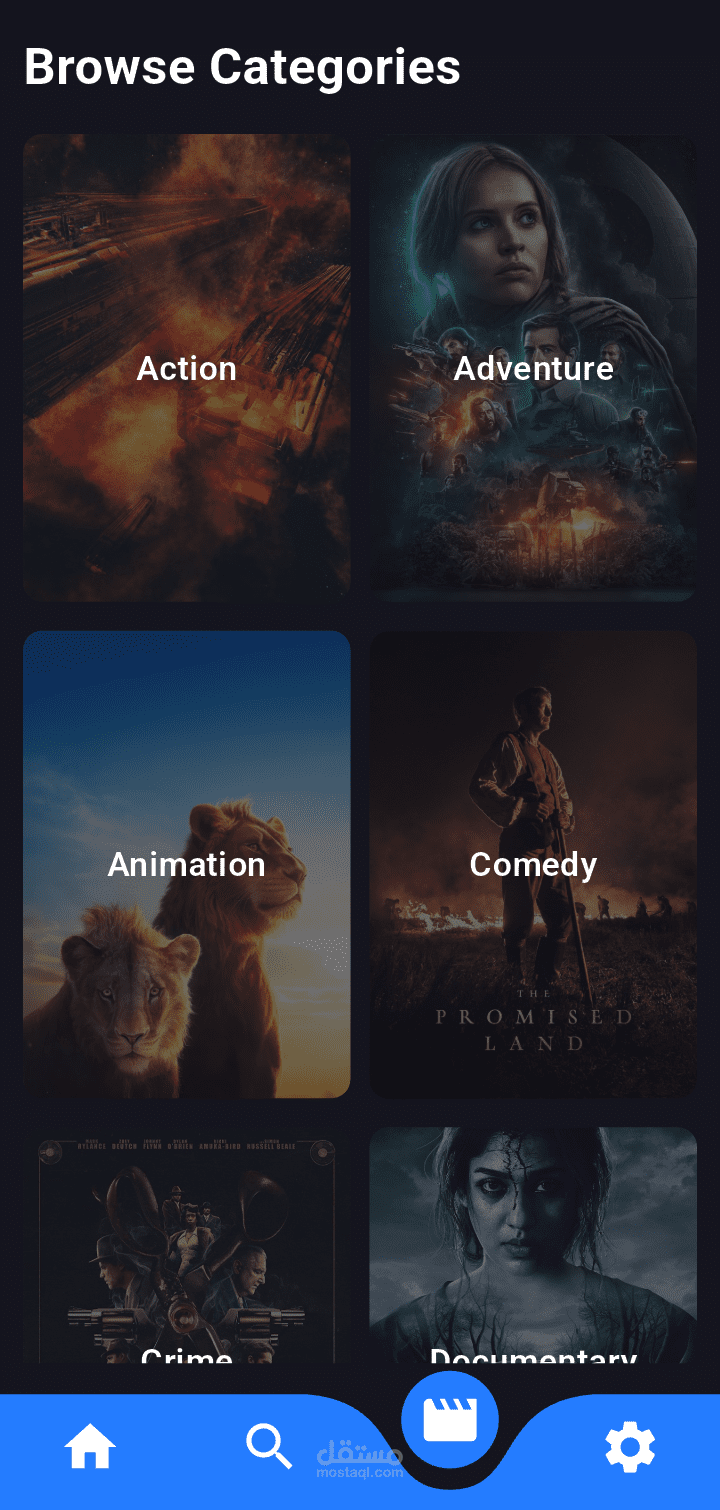This screenshot has height=1510, width=720.
Task: Open the Crime category
Action: tap(187, 1245)
